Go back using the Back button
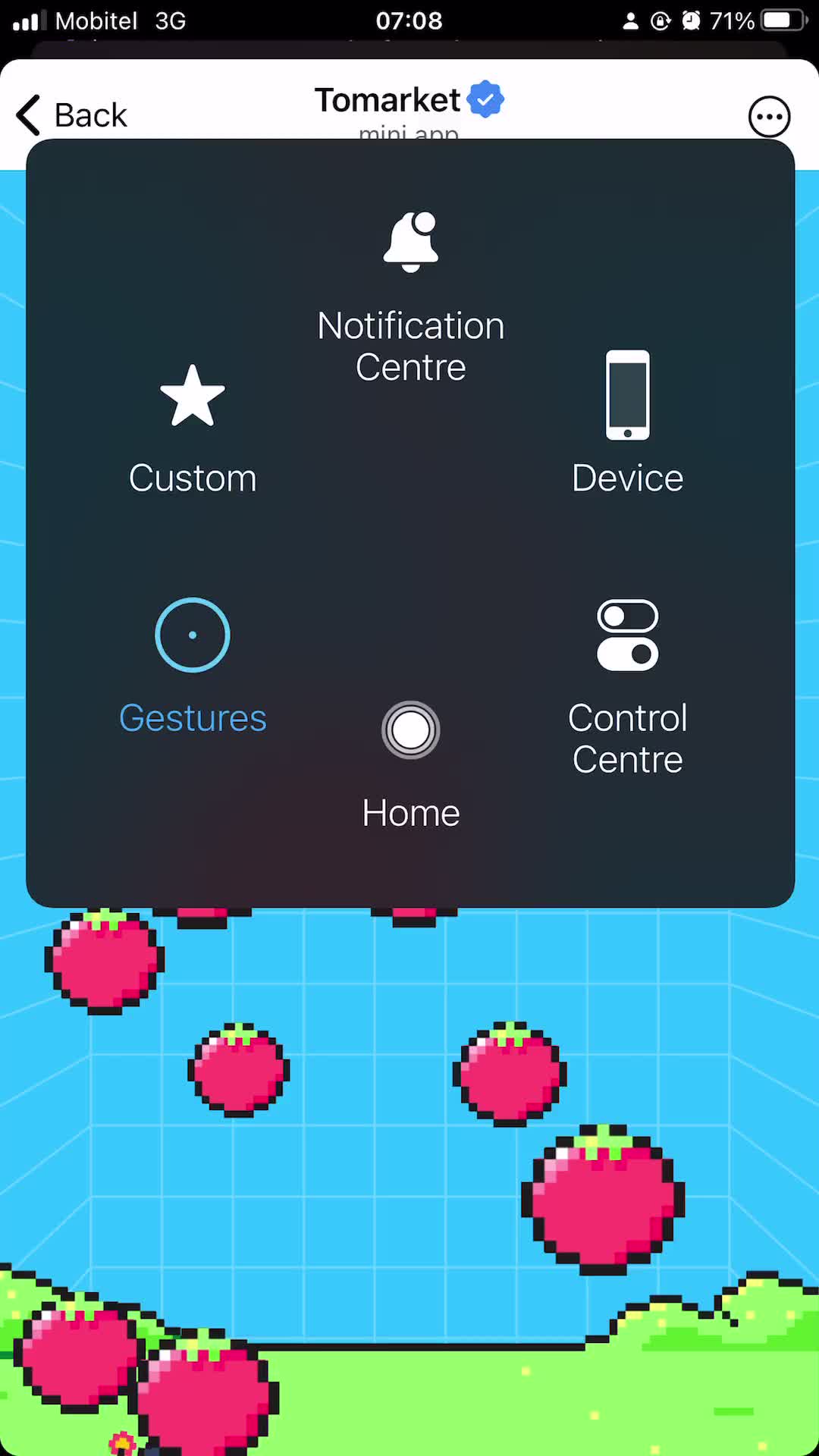 72,115
